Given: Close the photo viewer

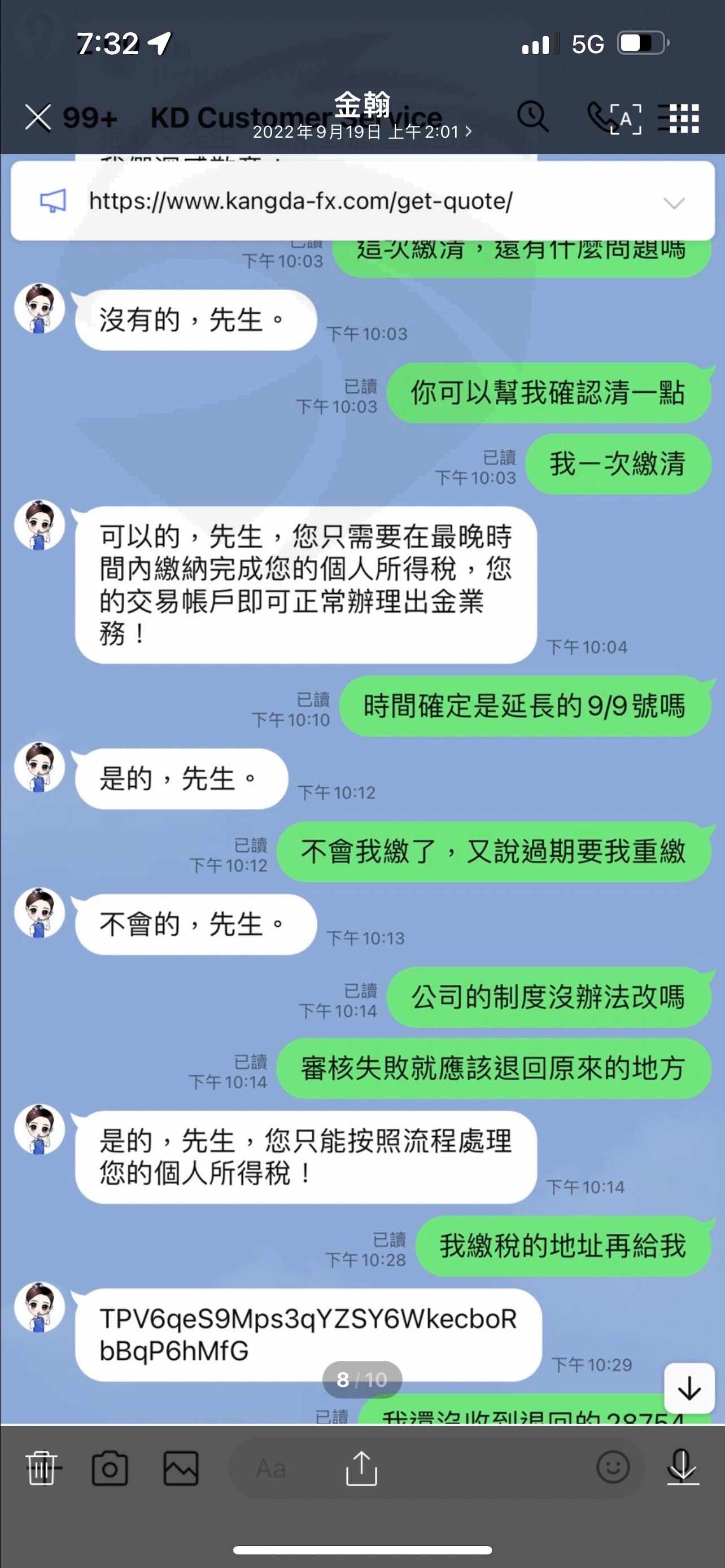Looking at the screenshot, I should point(38,117).
